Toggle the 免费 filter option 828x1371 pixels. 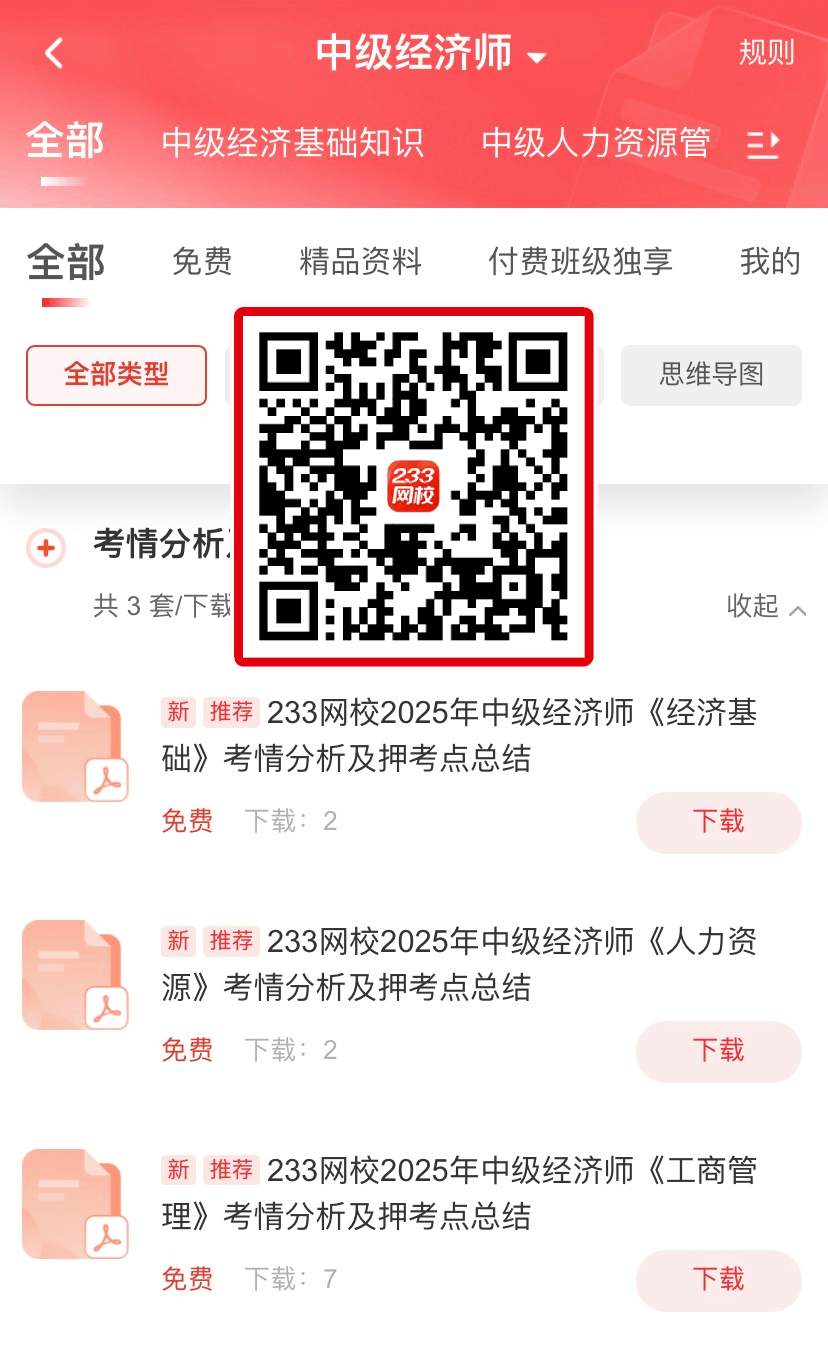[x=203, y=261]
